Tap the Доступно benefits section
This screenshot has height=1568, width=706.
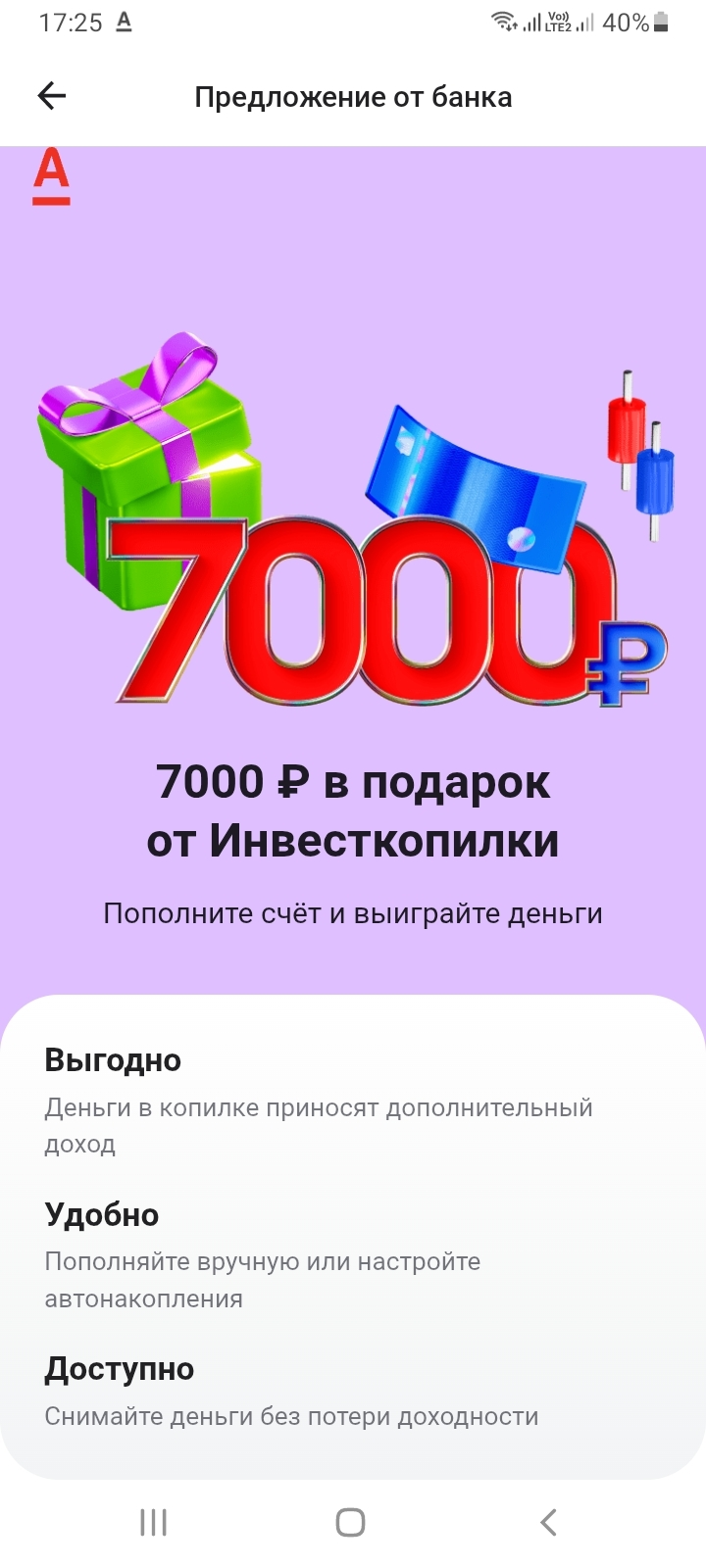coord(118,1368)
